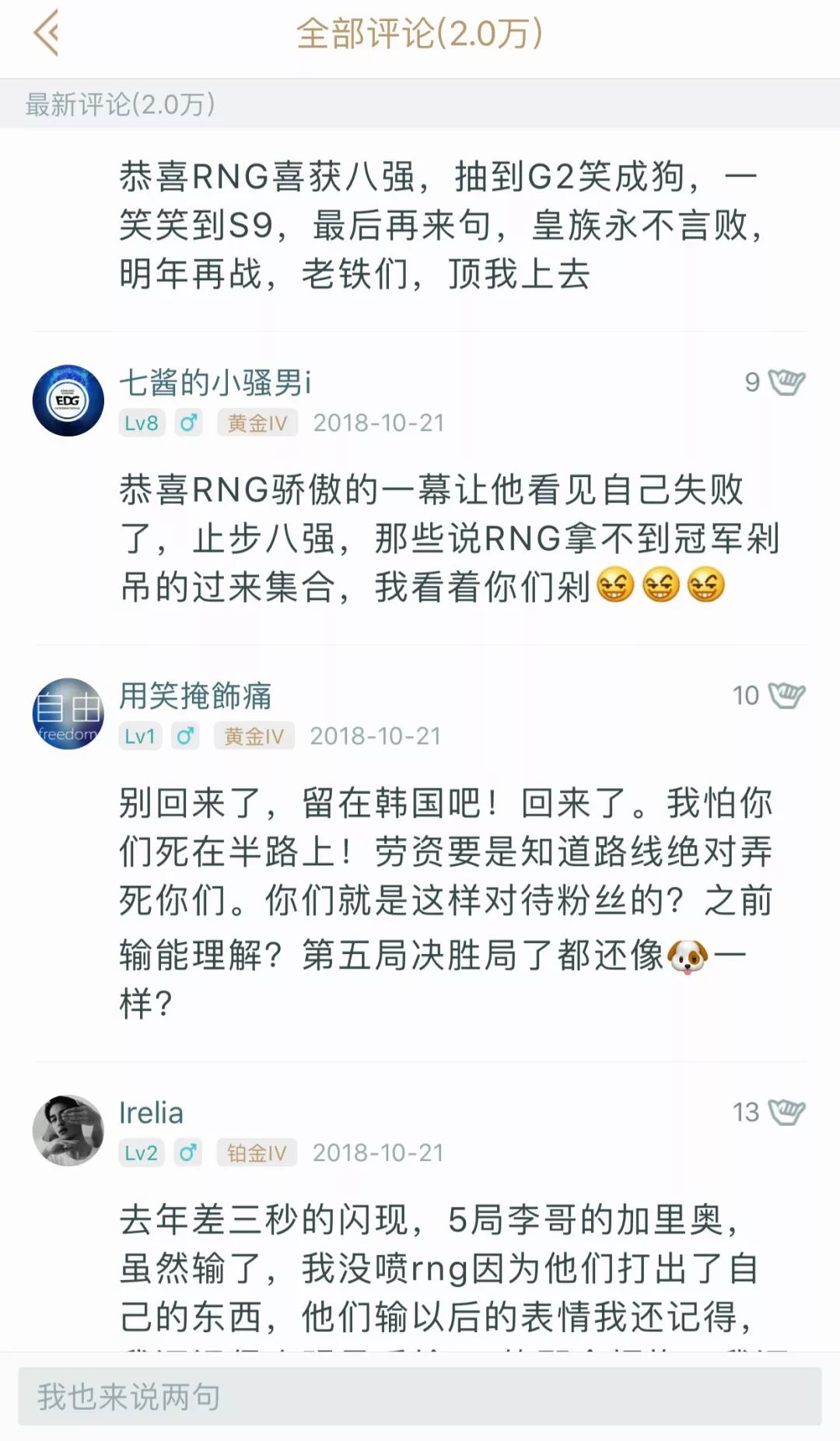840x1441 pixels.
Task: Tap the 我也来说两句 comment field
Action: point(420,1396)
